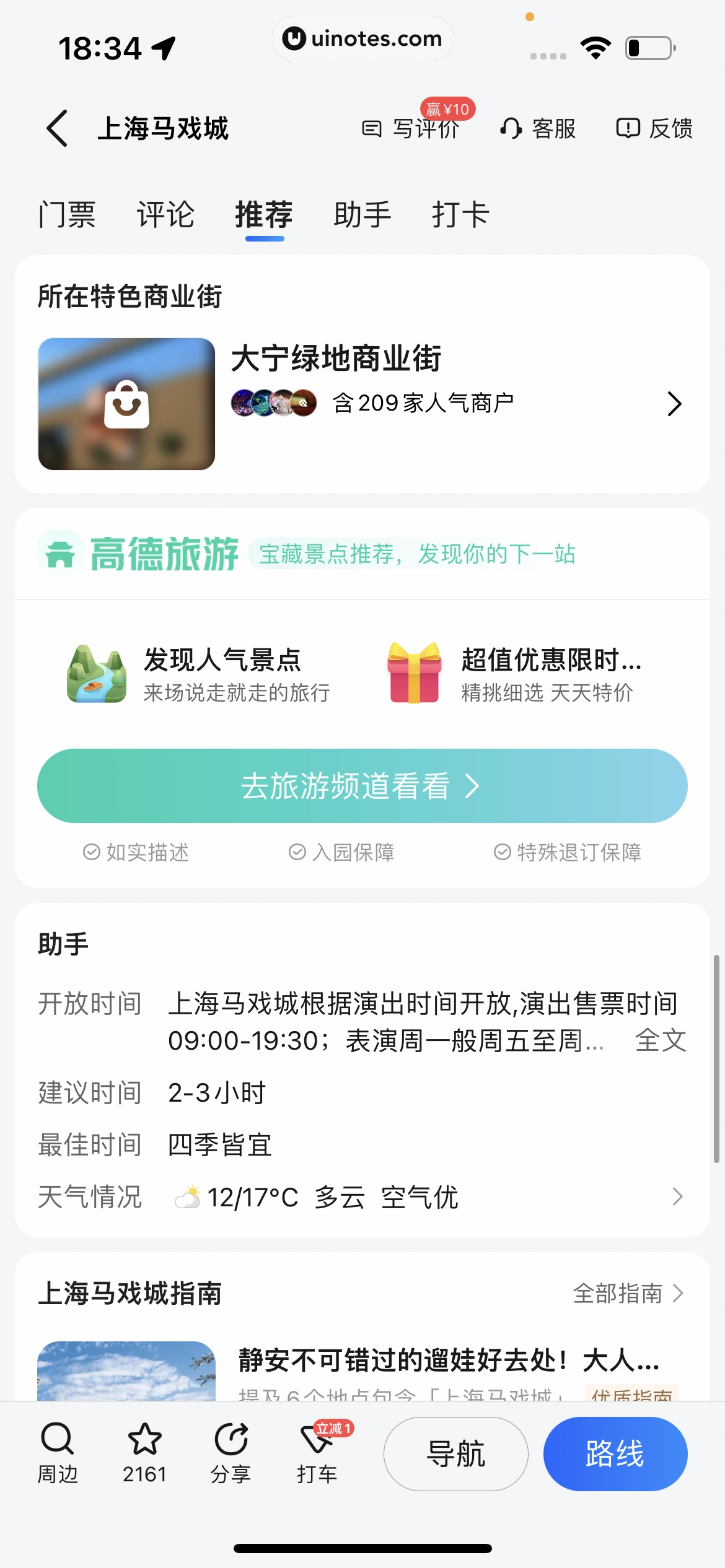The width and height of the screenshot is (725, 1568).
Task: Switch to the 门票 tab
Action: 67,215
